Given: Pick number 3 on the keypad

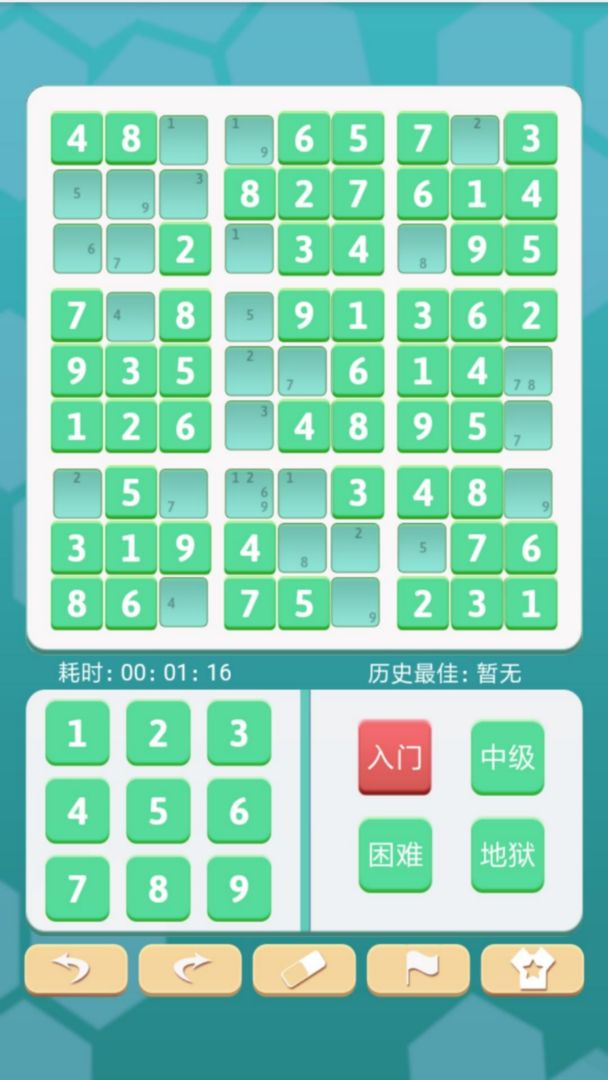Looking at the screenshot, I should (x=239, y=734).
